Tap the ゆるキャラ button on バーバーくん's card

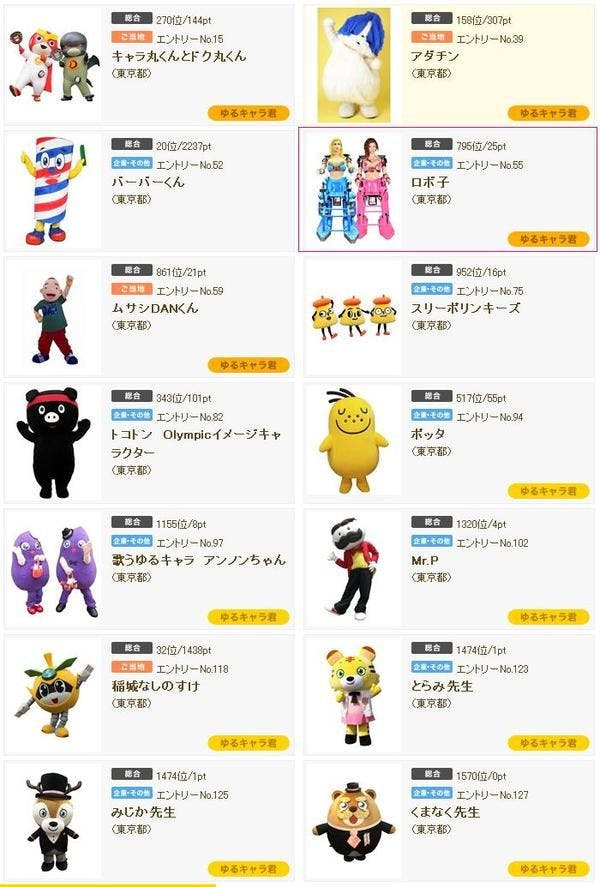[248, 239]
